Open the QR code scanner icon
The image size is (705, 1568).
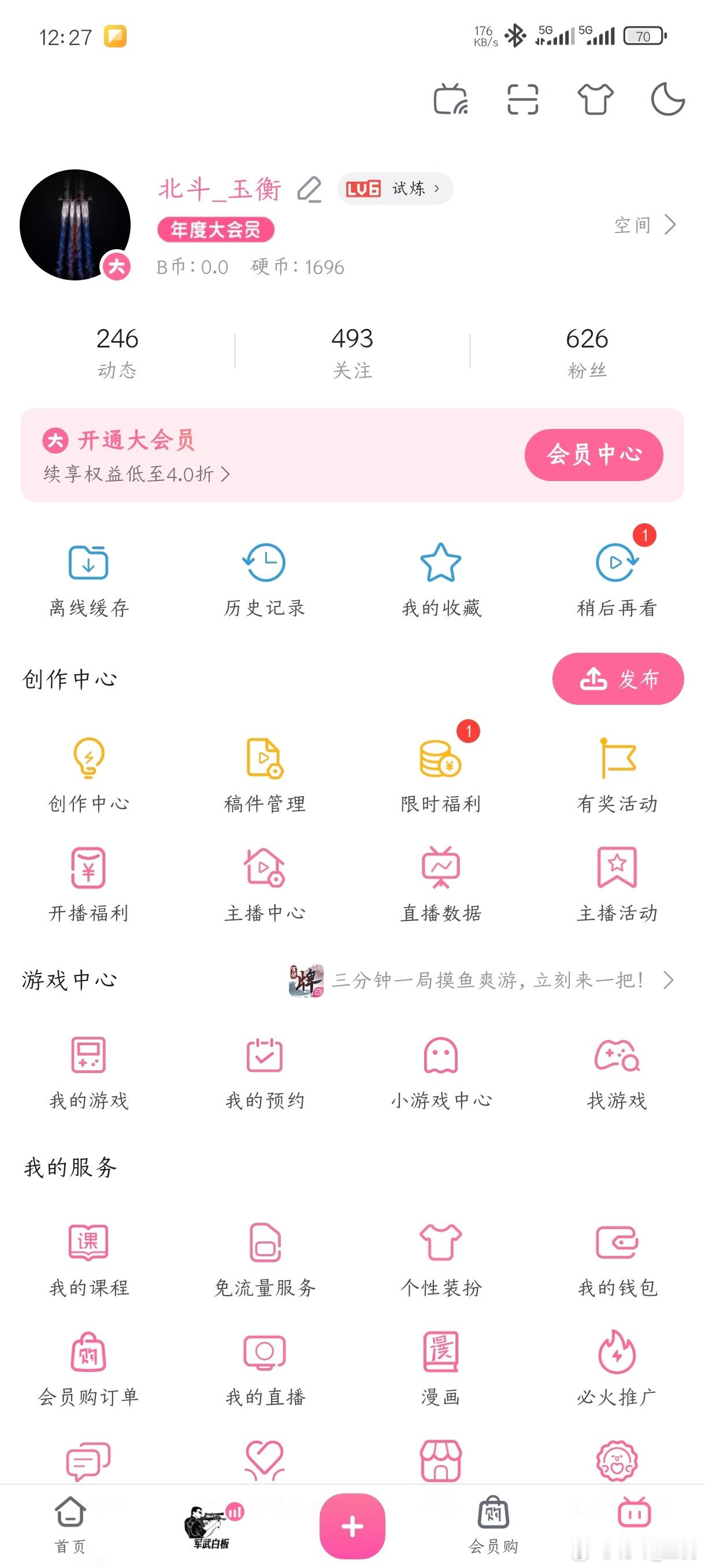[x=523, y=101]
